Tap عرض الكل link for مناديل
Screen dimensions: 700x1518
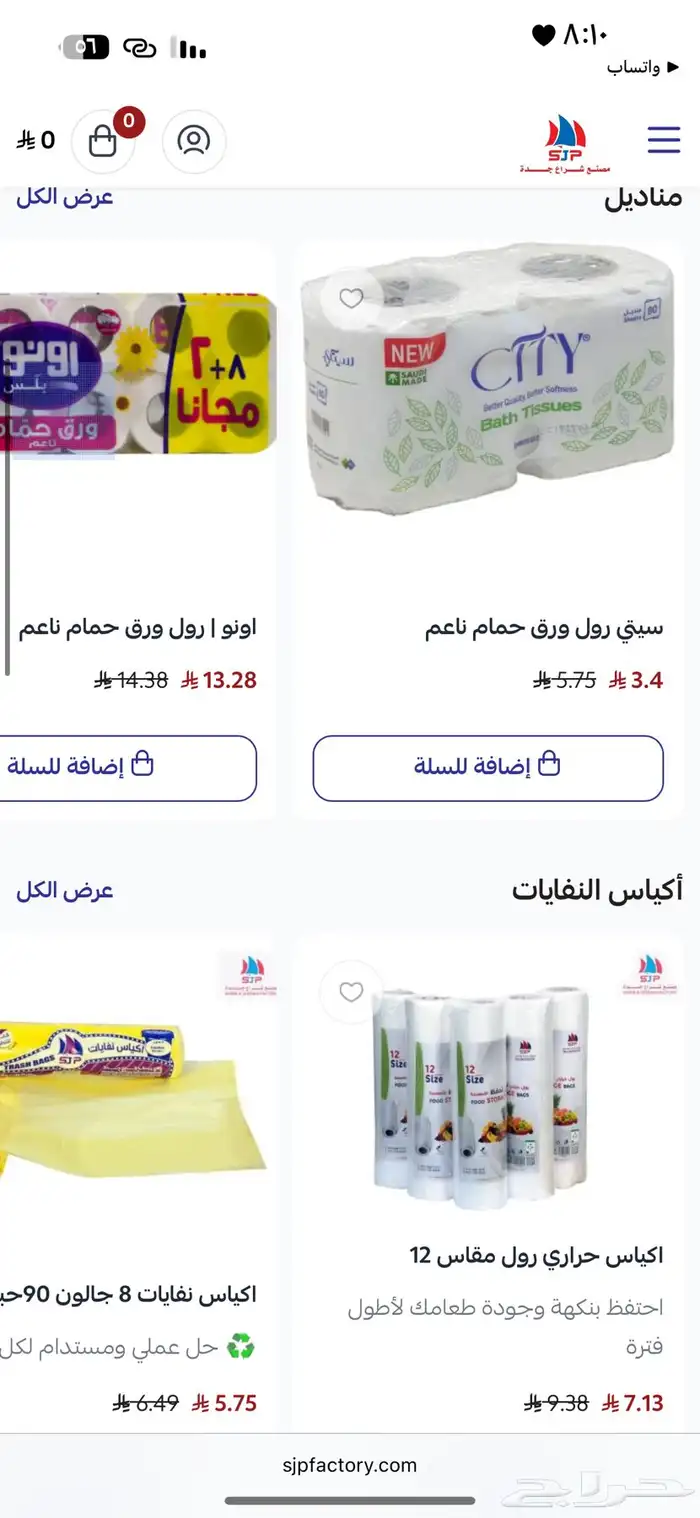65,197
